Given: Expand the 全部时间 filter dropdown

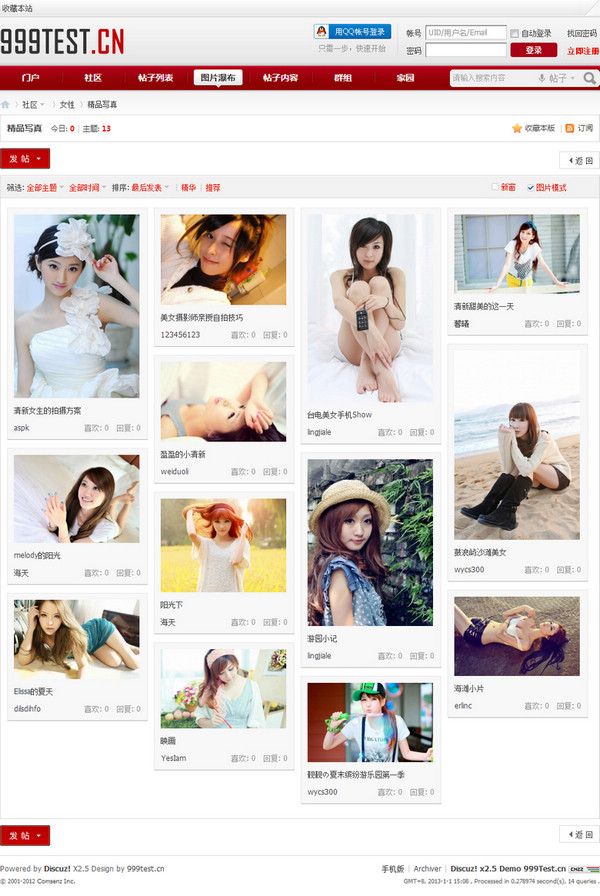Looking at the screenshot, I should coord(86,187).
